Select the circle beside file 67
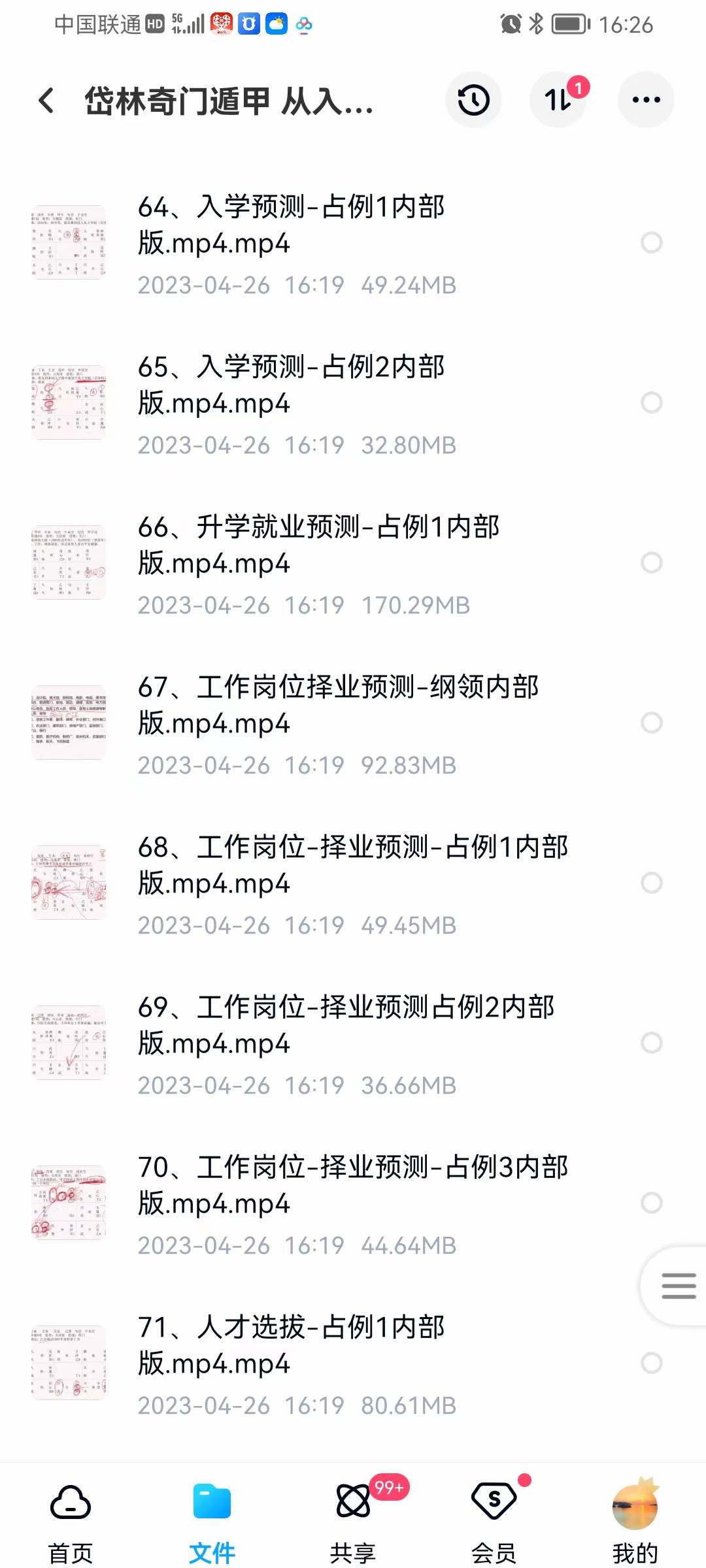Image resolution: width=706 pixels, height=1568 pixels. point(651,723)
